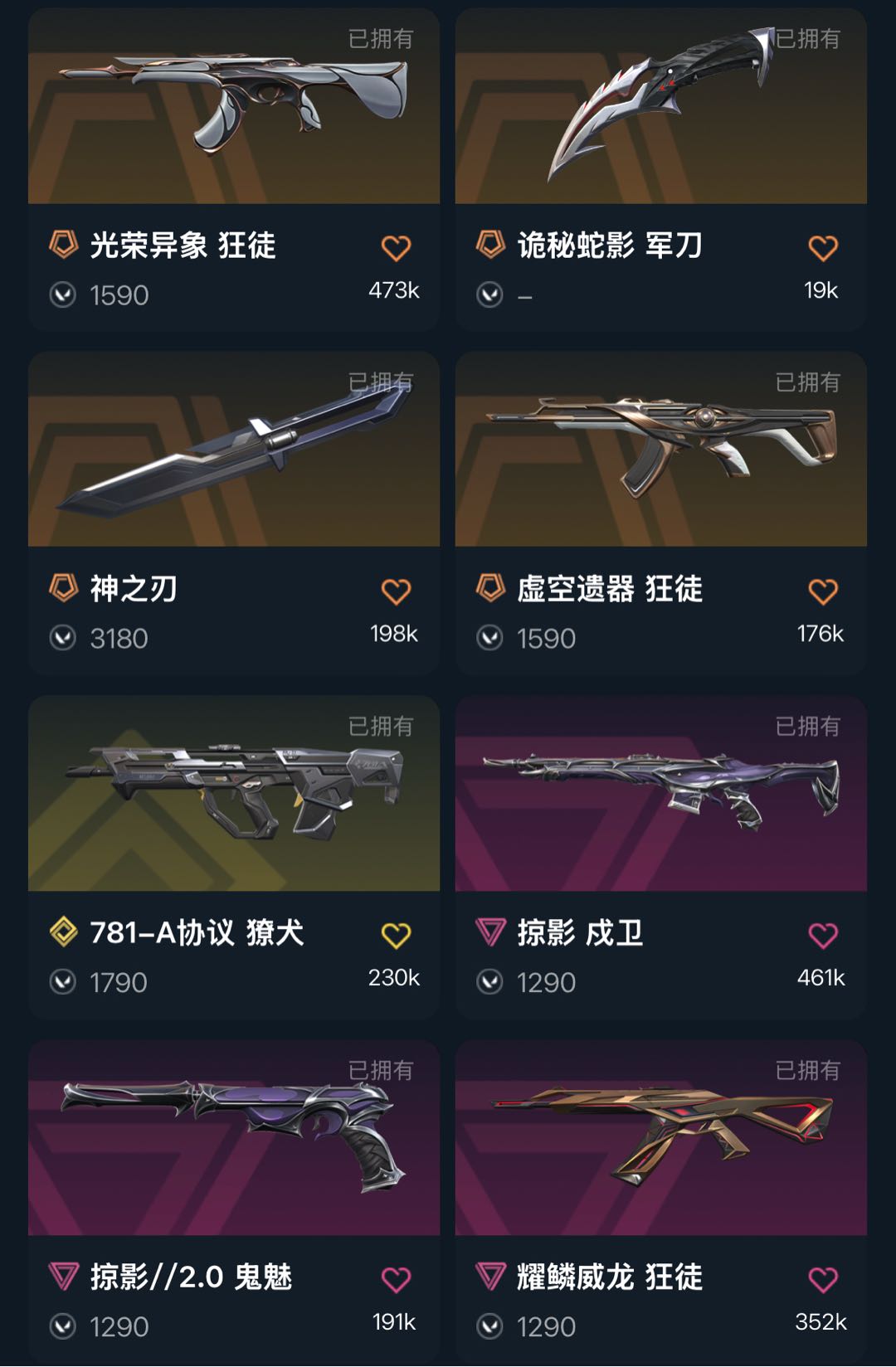Like the 虚空遗器 狂徒 skin

pos(822,591)
